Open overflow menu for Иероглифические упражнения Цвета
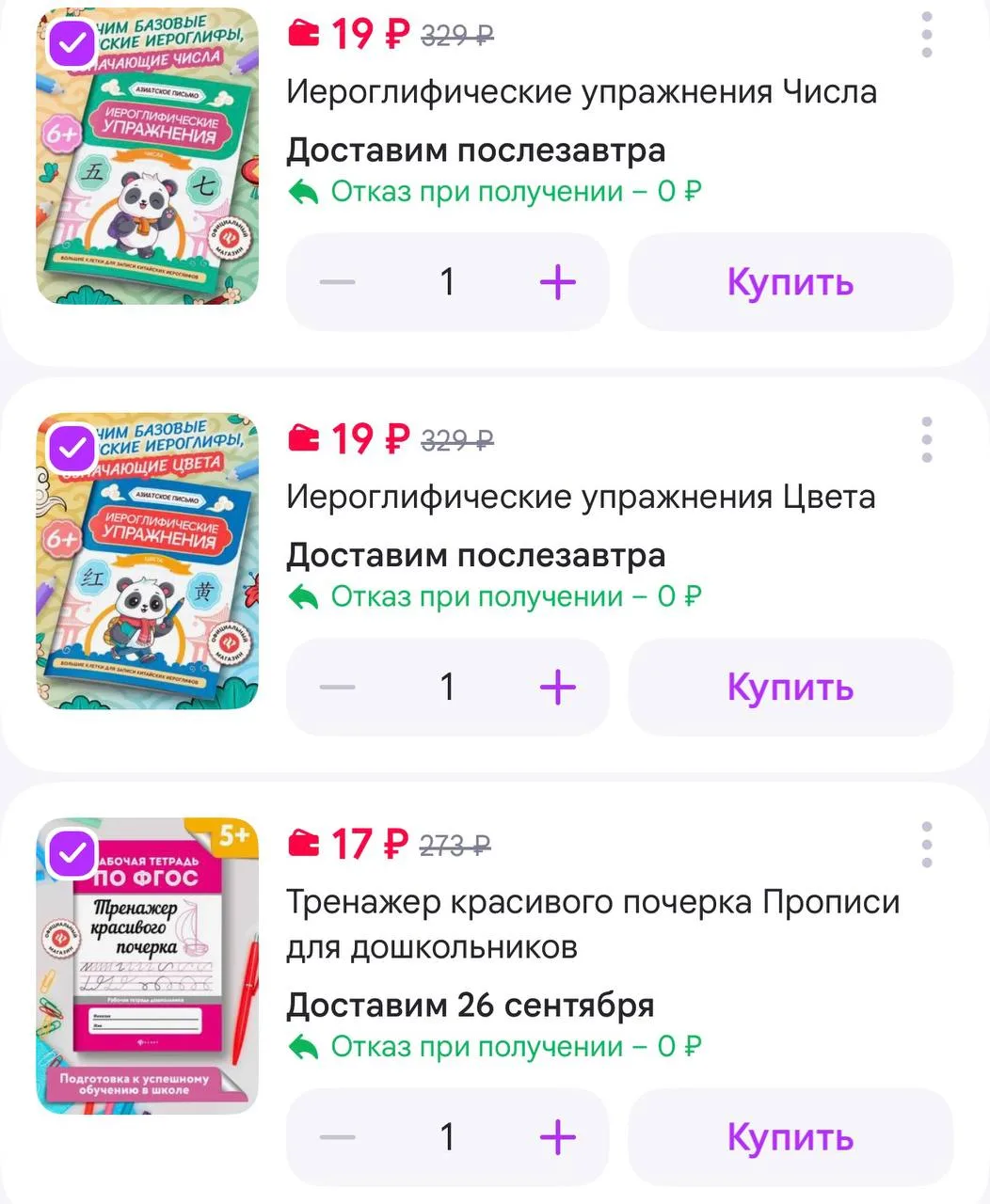This screenshot has width=990, height=1204. (927, 439)
